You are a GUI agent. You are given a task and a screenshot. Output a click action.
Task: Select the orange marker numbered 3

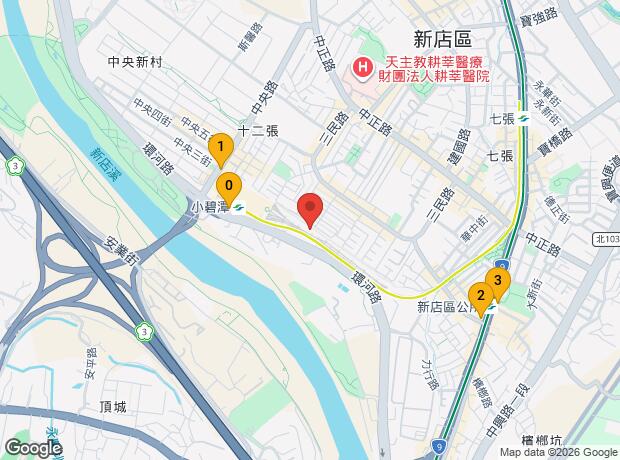click(x=497, y=281)
